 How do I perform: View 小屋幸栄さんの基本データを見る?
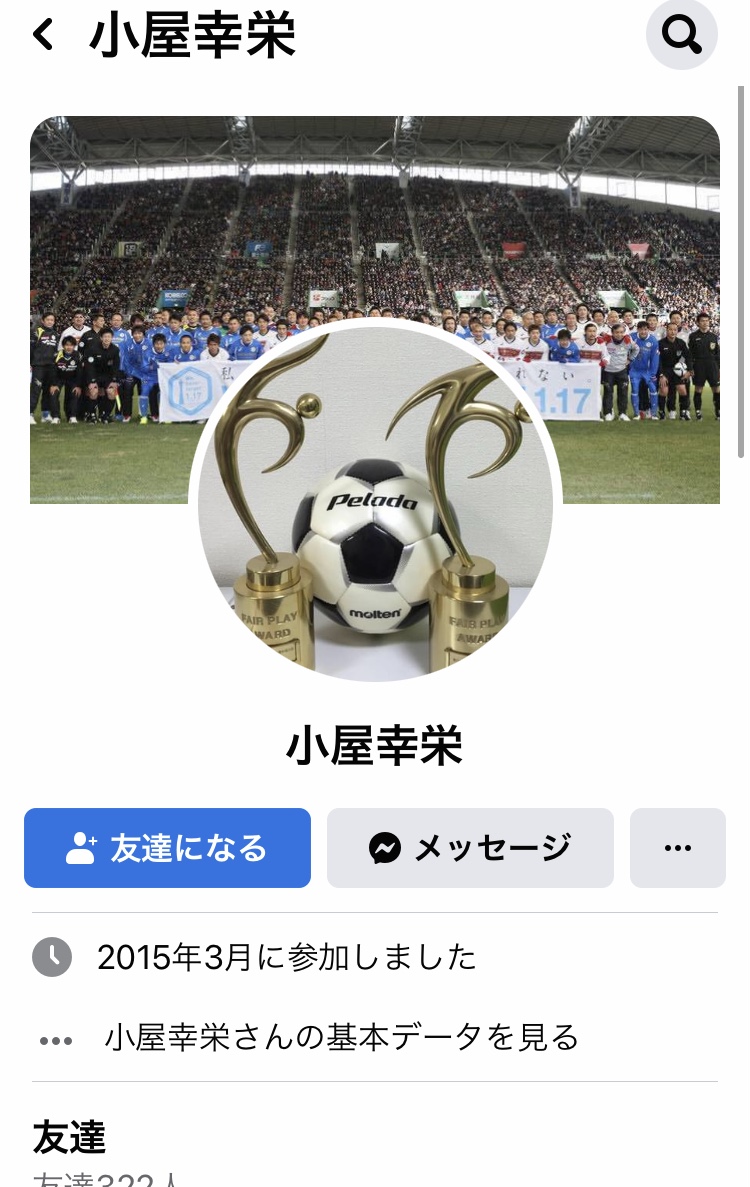[341, 1038]
